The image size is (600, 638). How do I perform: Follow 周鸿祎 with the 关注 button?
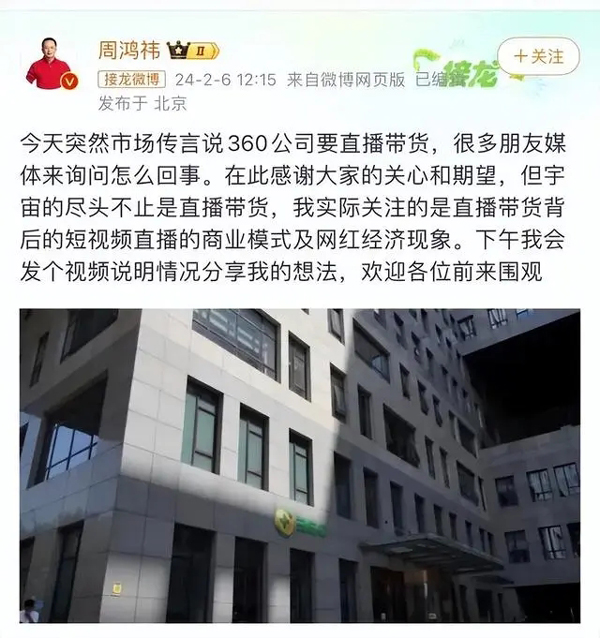(538, 57)
